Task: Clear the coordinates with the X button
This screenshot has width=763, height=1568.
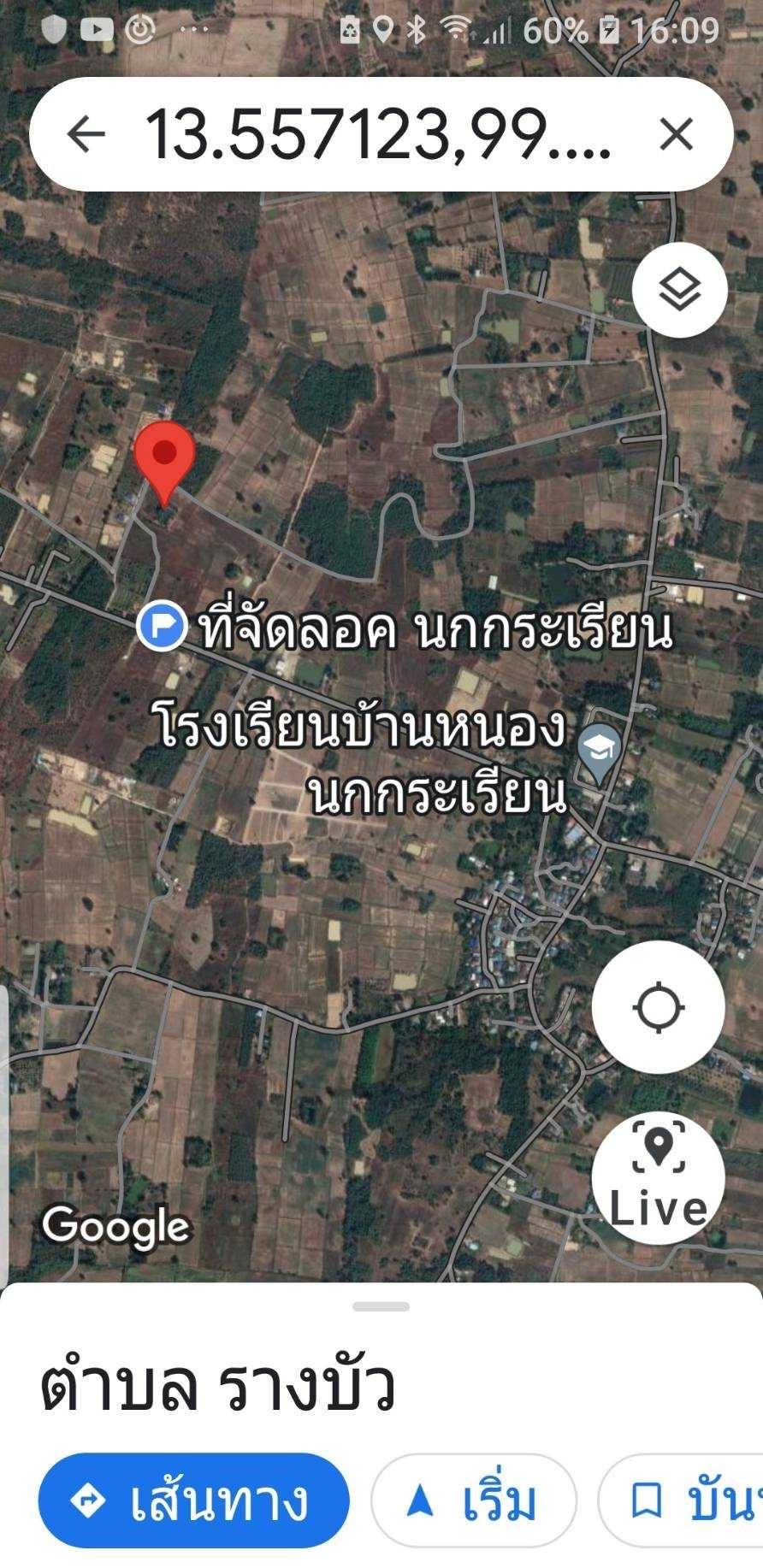Action: click(677, 134)
